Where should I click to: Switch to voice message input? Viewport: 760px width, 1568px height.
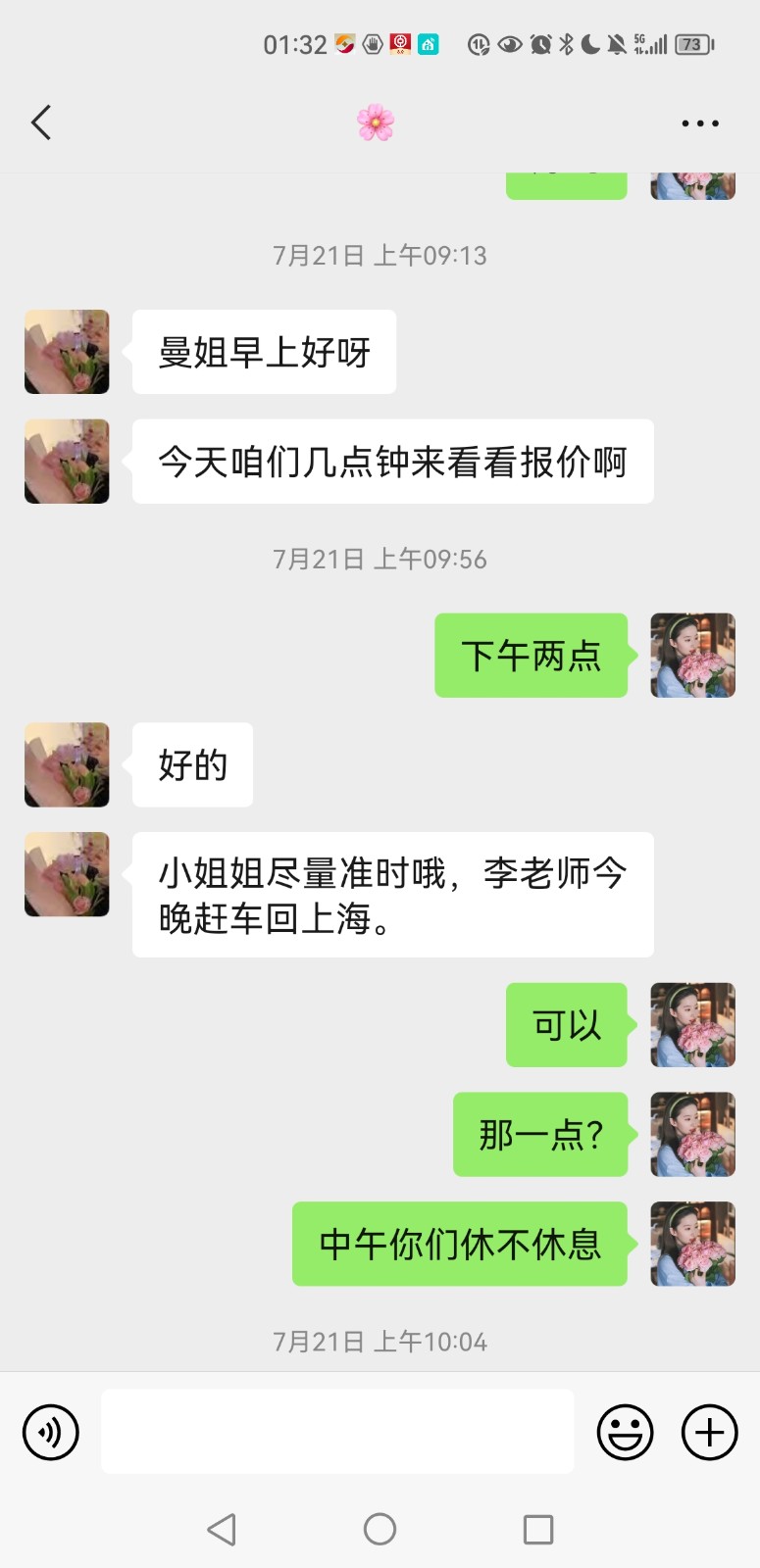50,1433
